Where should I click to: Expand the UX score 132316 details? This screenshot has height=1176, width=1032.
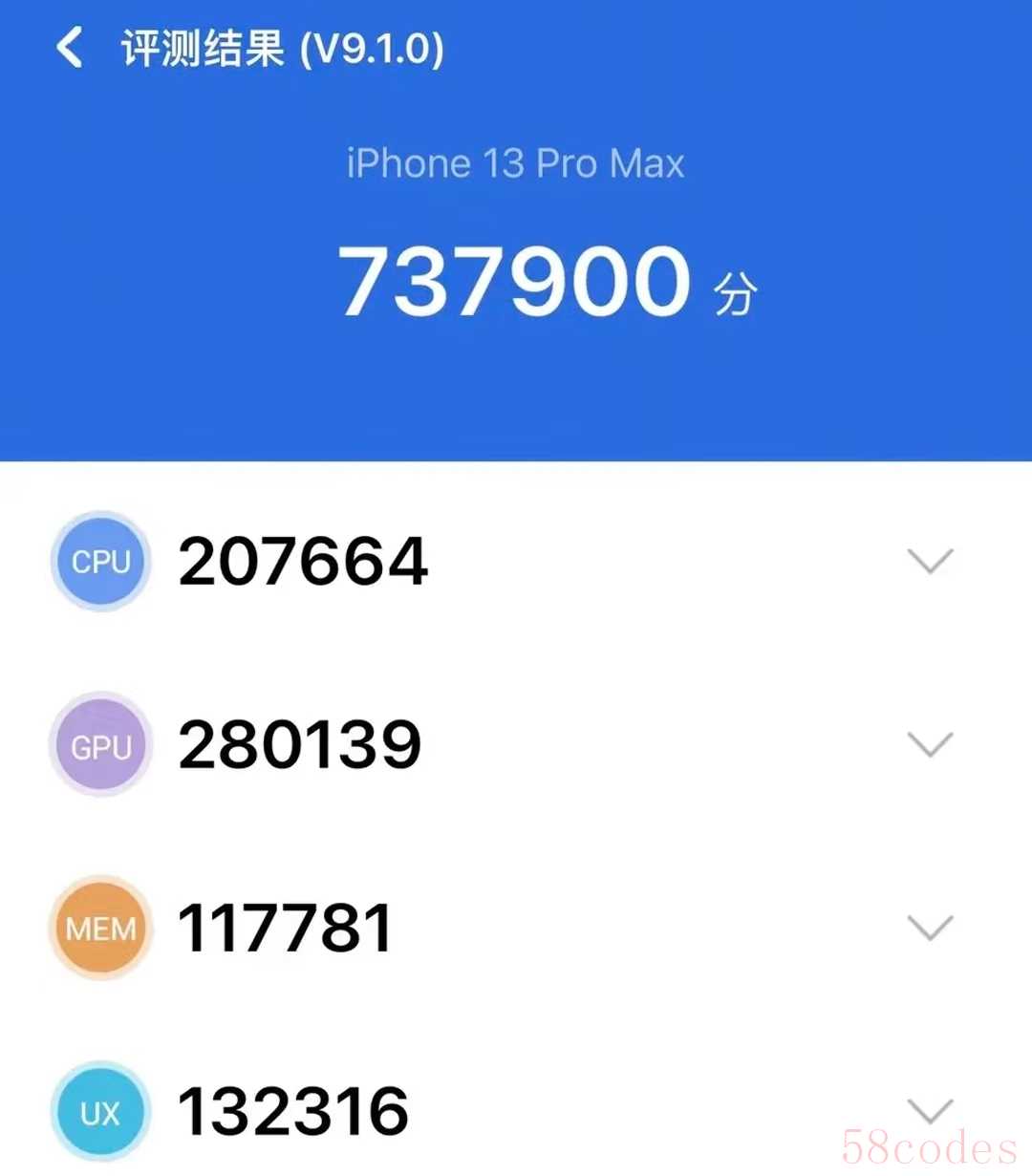(x=930, y=1111)
